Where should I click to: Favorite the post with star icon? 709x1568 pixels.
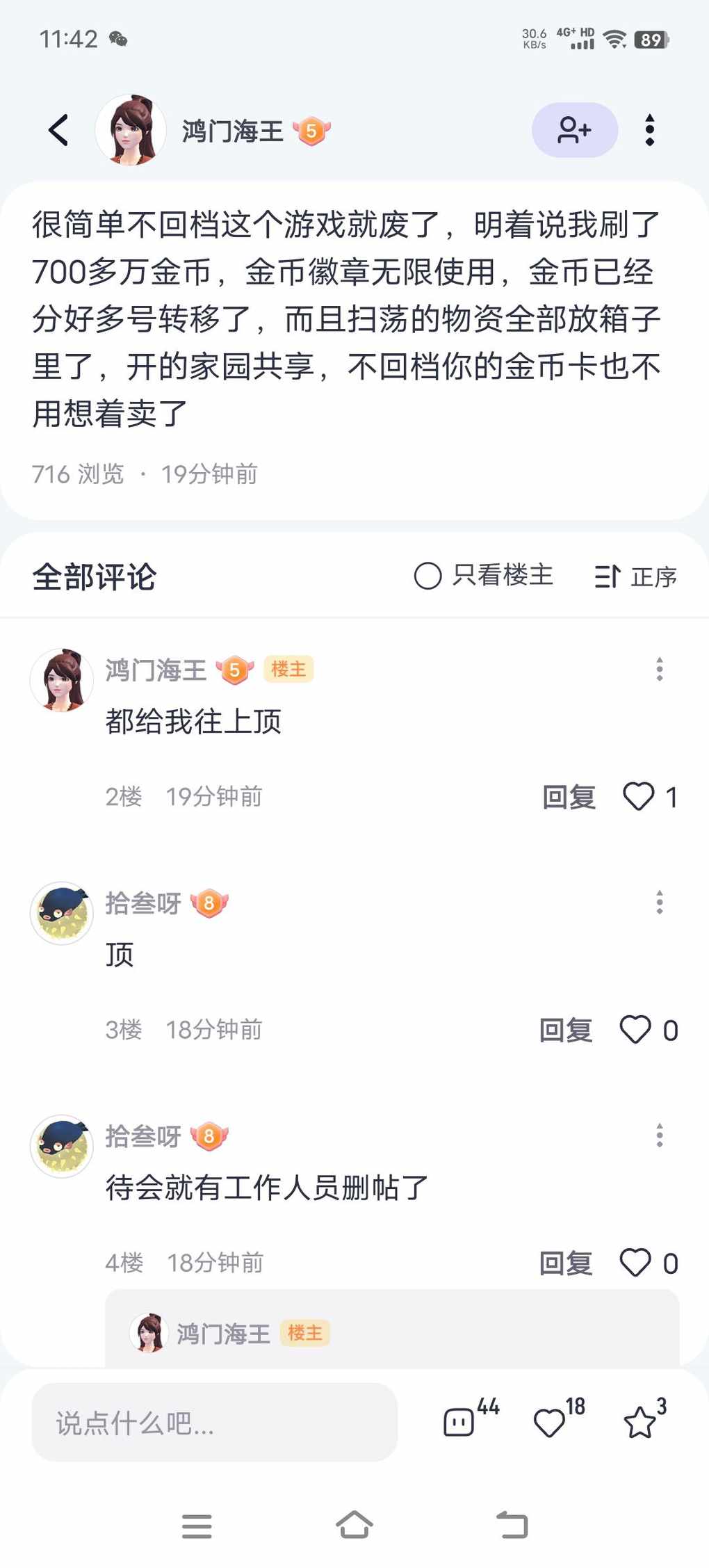tap(639, 1422)
